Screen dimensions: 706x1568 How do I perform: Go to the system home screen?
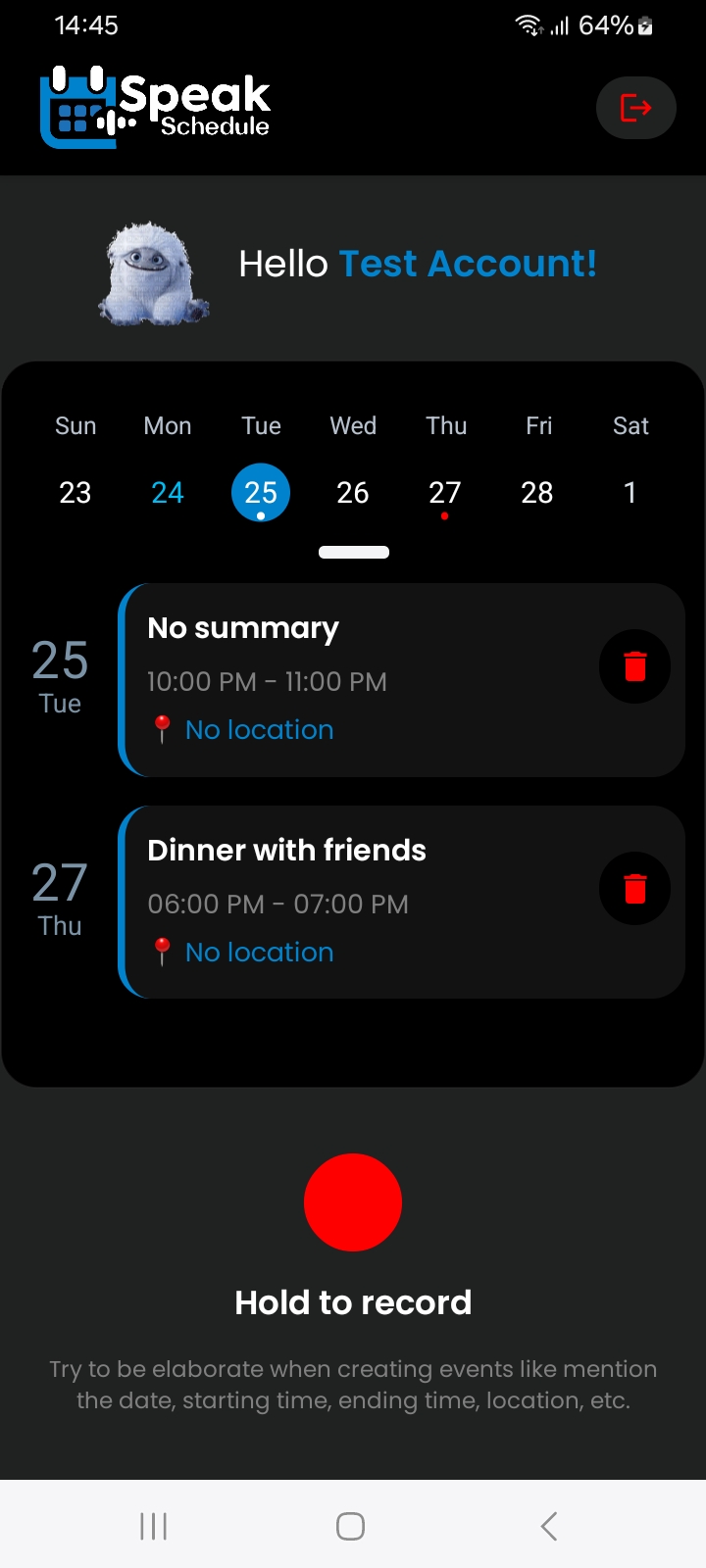pyautogui.click(x=351, y=1526)
